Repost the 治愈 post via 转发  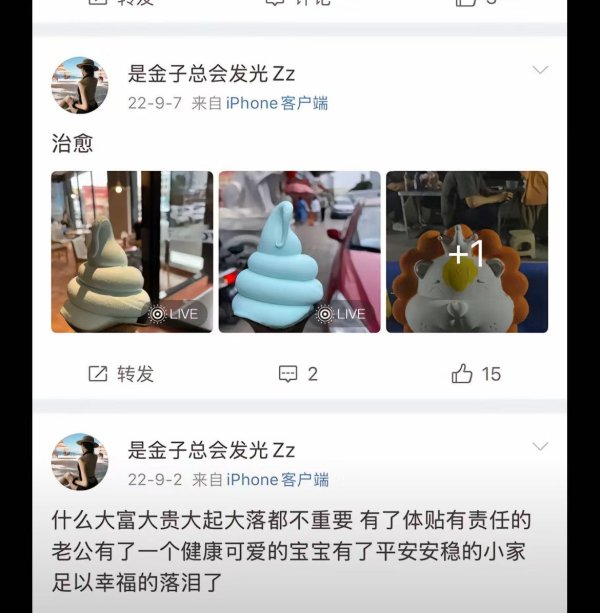(x=121, y=374)
